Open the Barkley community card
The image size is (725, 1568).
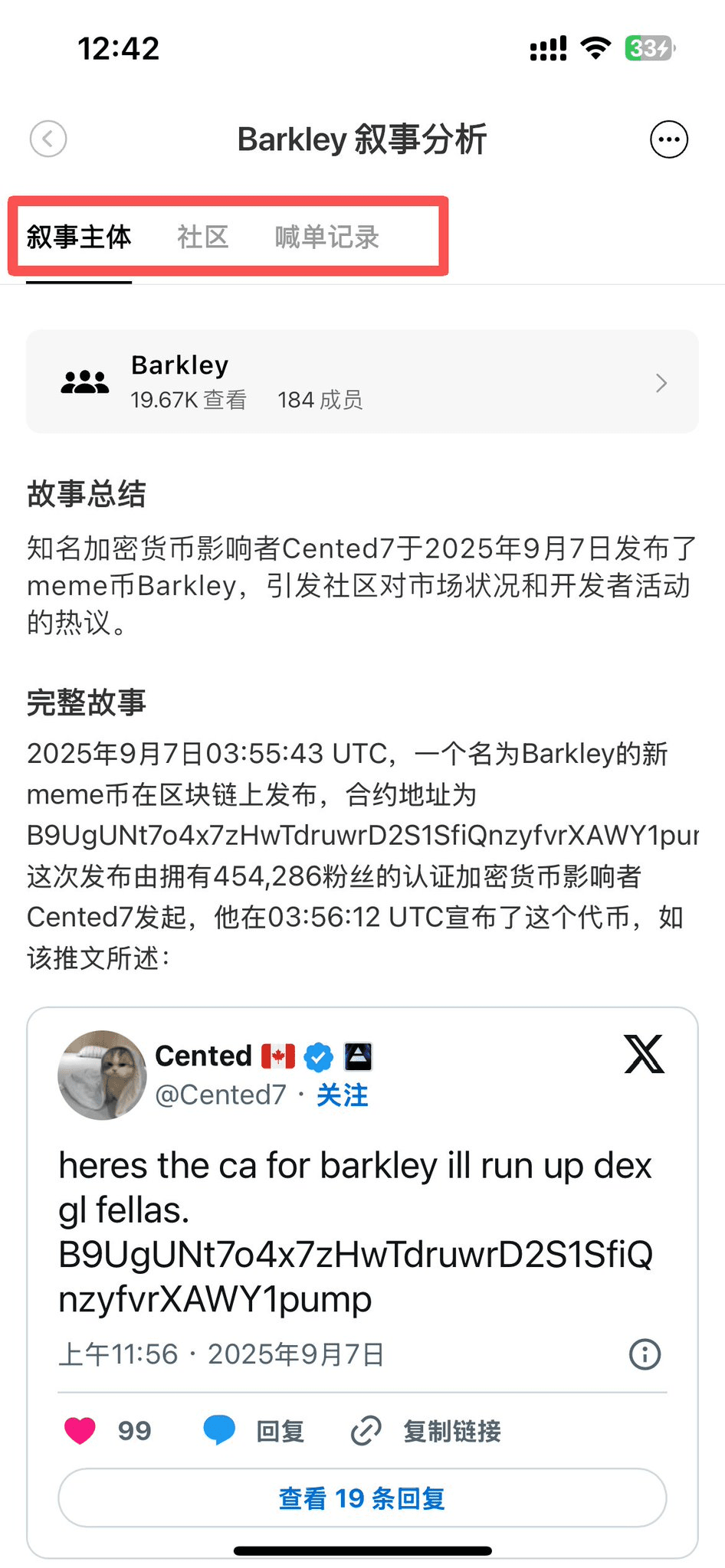362,381
